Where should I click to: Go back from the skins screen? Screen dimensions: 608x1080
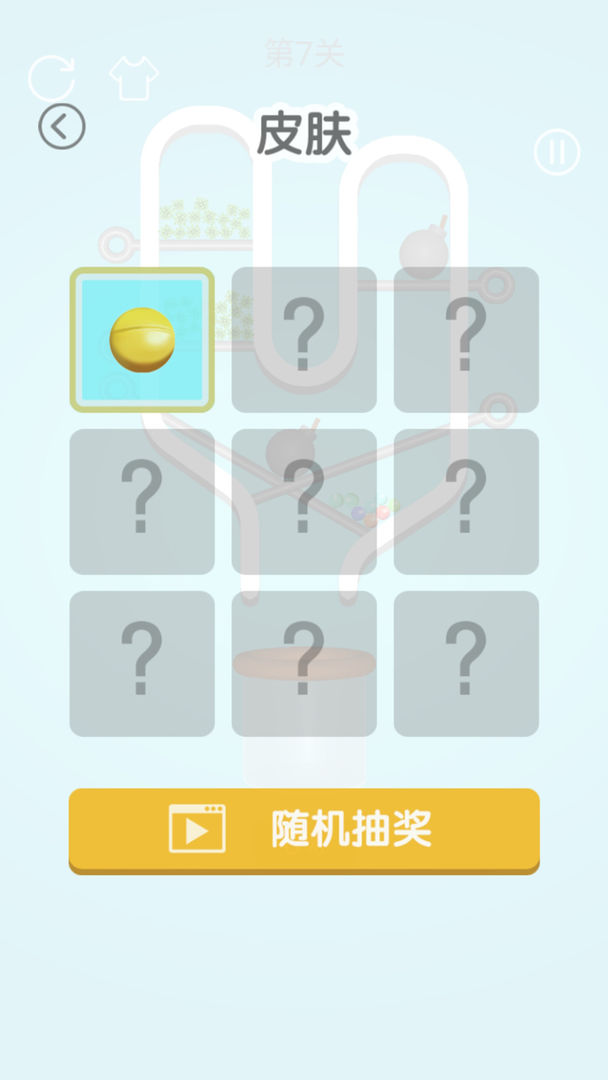[62, 127]
